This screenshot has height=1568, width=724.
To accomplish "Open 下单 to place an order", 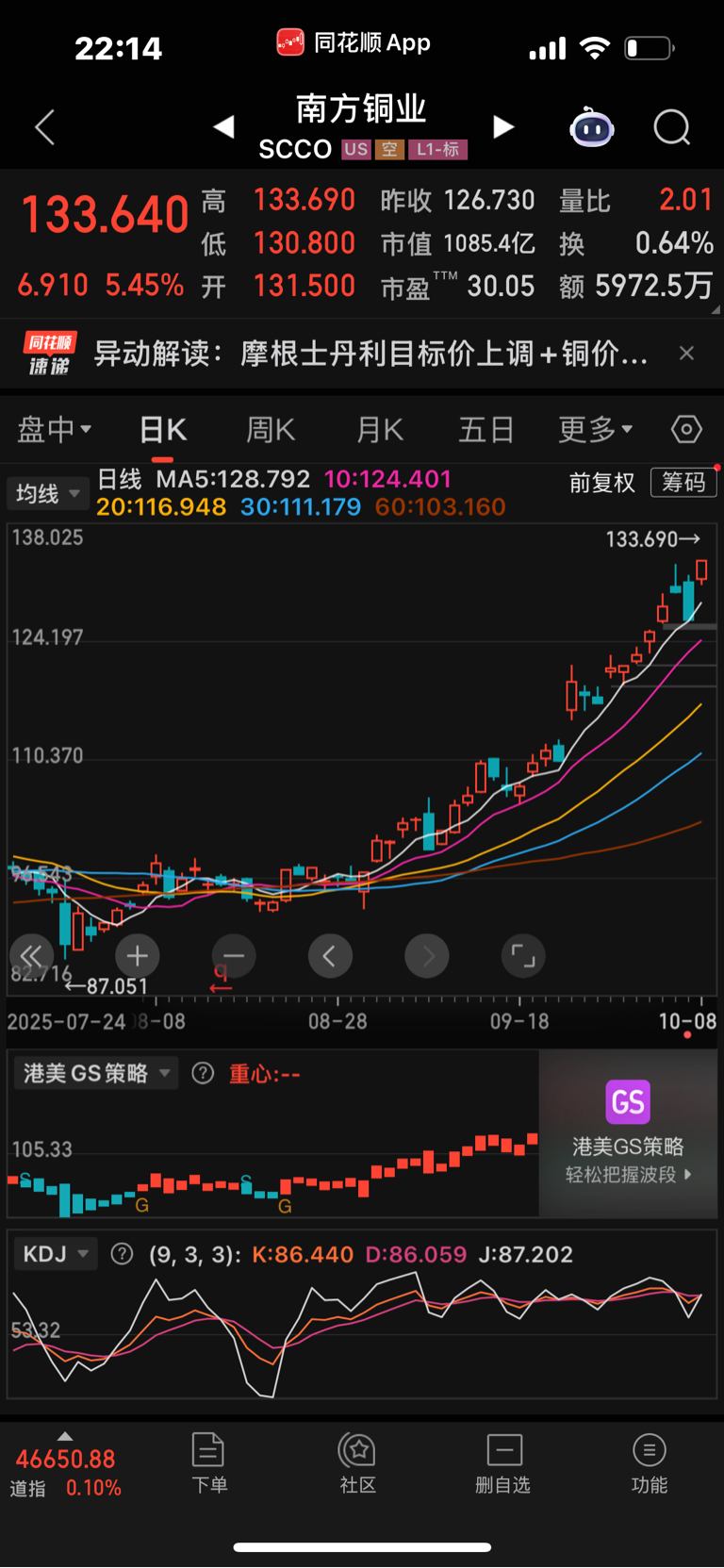I will [208, 1462].
